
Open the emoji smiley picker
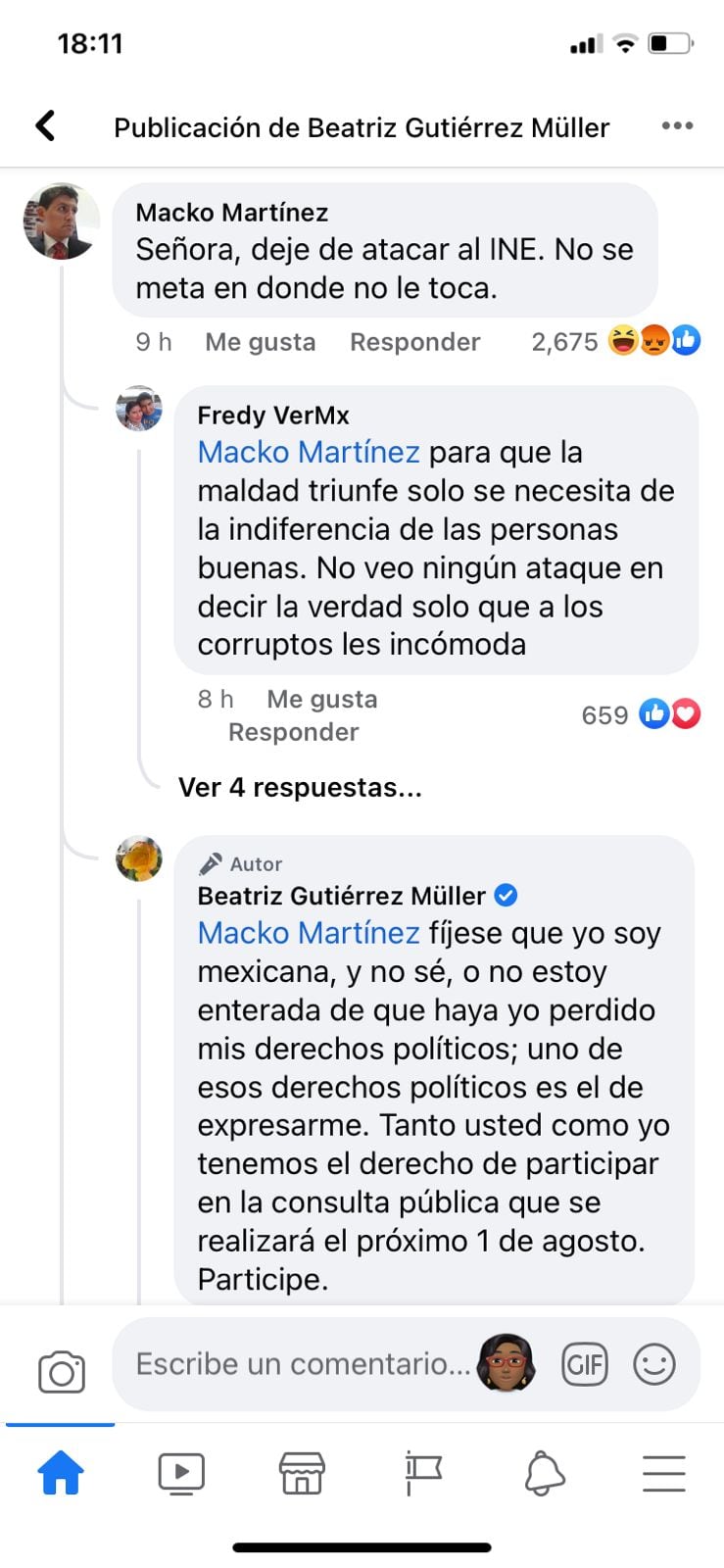(x=654, y=1364)
